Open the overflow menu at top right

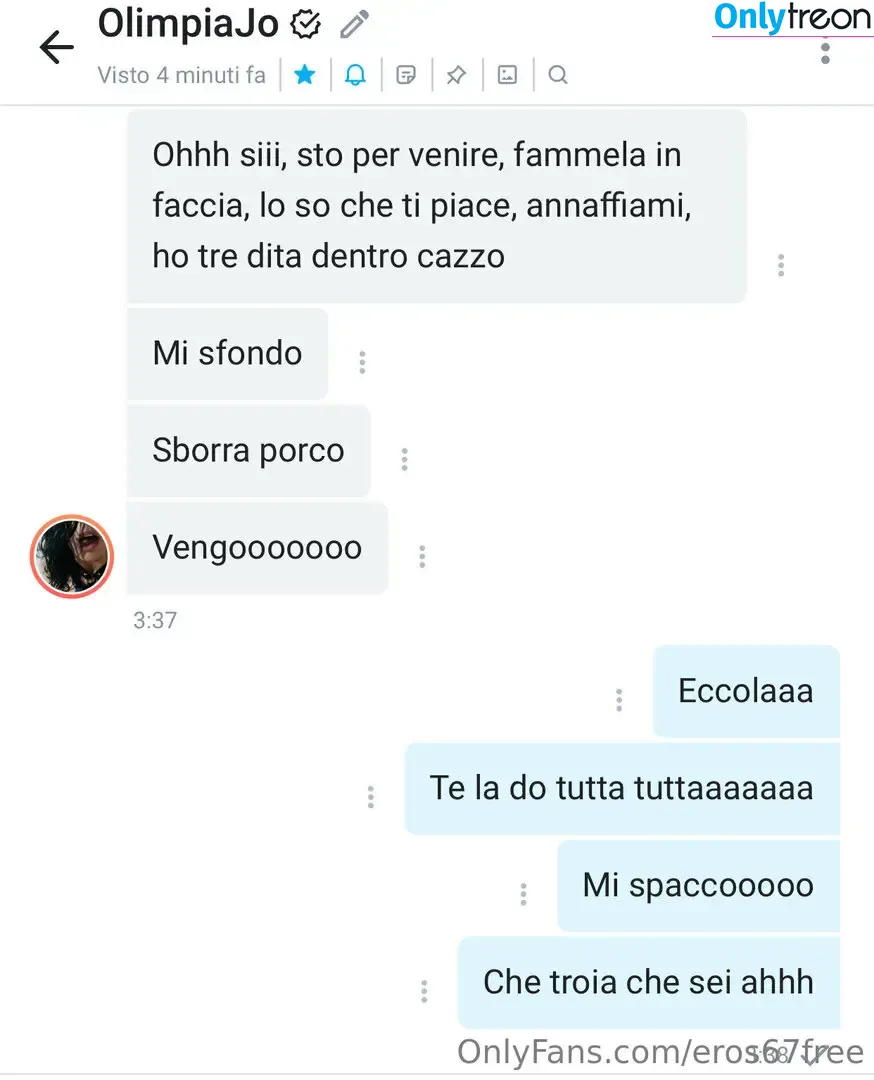point(825,52)
